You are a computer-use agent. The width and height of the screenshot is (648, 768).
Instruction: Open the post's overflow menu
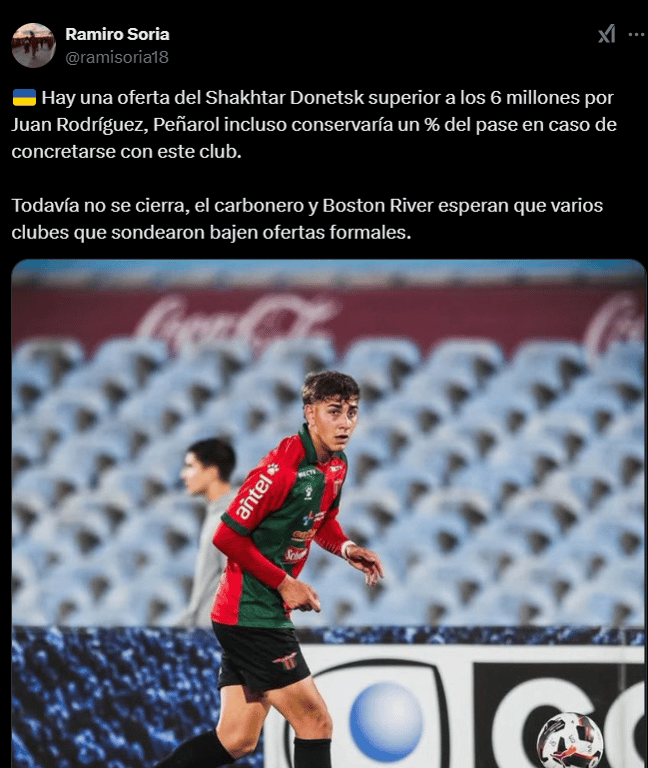(636, 34)
